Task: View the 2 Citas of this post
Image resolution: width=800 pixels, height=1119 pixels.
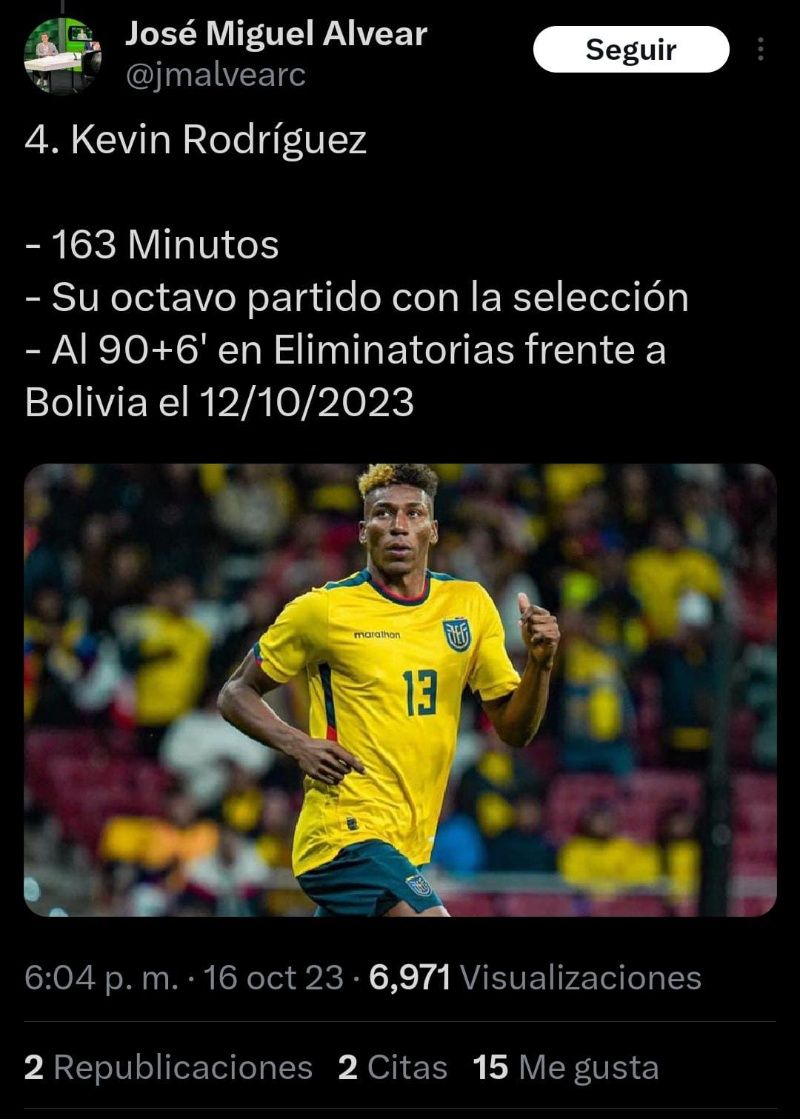Action: 392,1067
